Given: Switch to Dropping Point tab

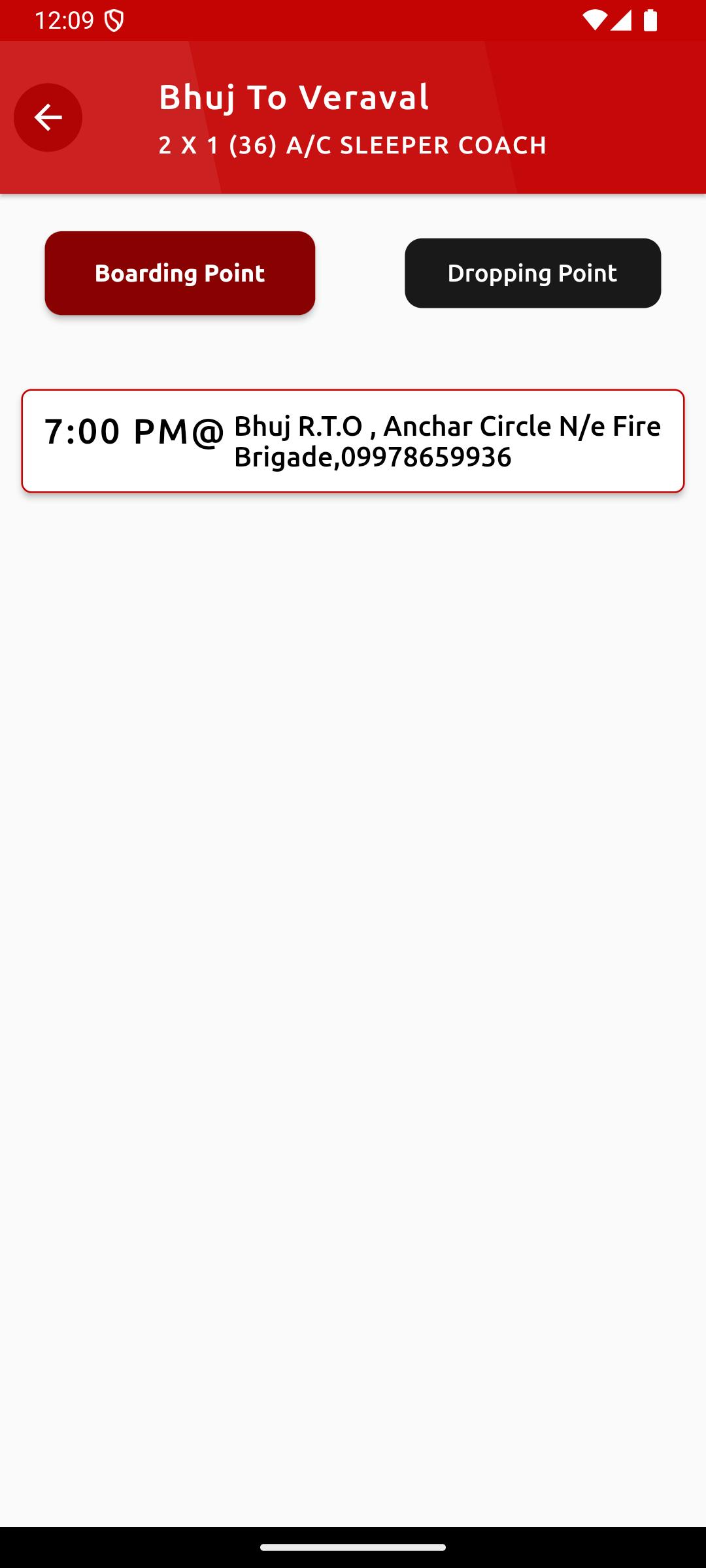Looking at the screenshot, I should (533, 273).
